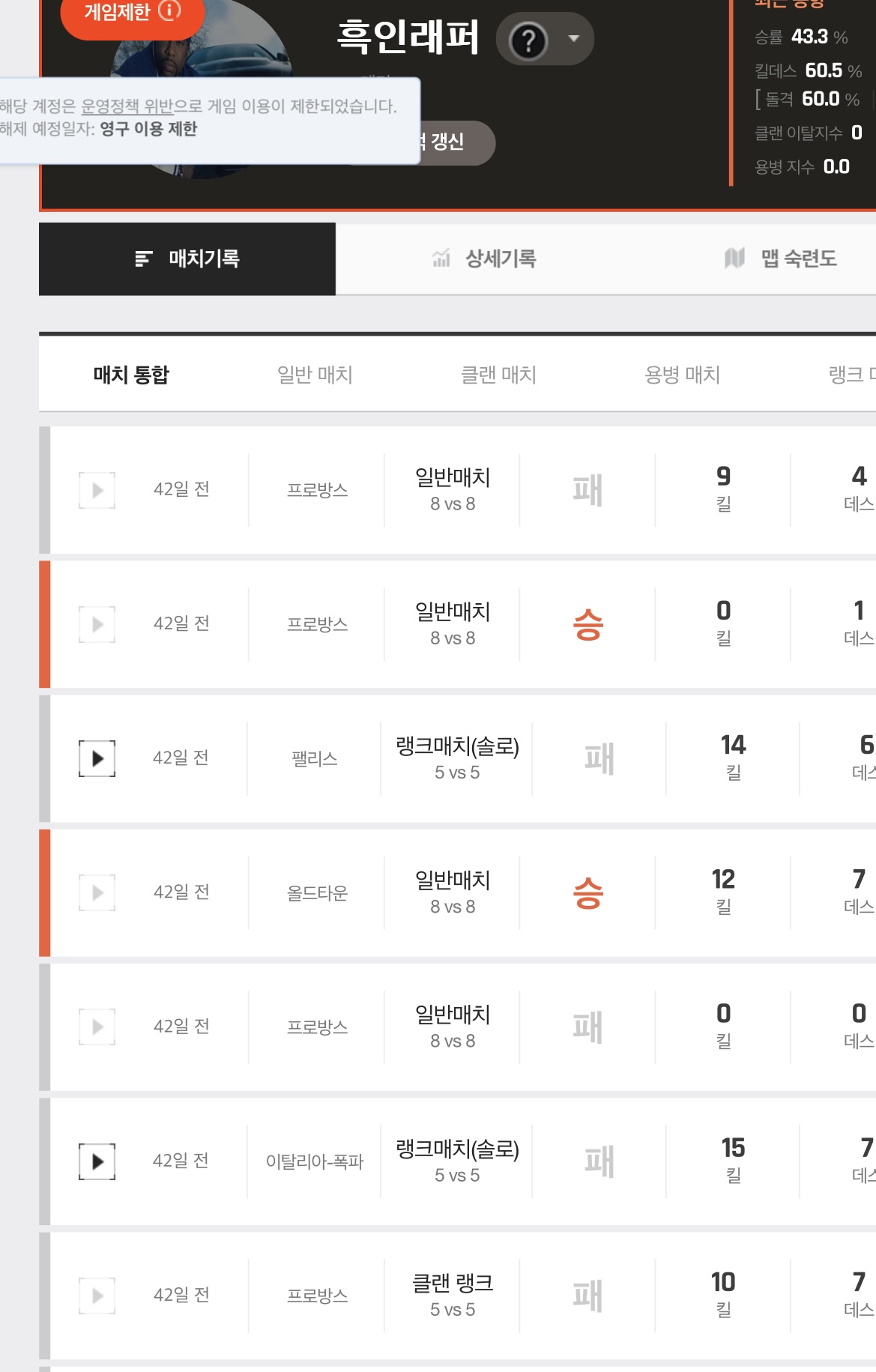
Task: Switch to the 상세기록 tab
Action: point(484,259)
